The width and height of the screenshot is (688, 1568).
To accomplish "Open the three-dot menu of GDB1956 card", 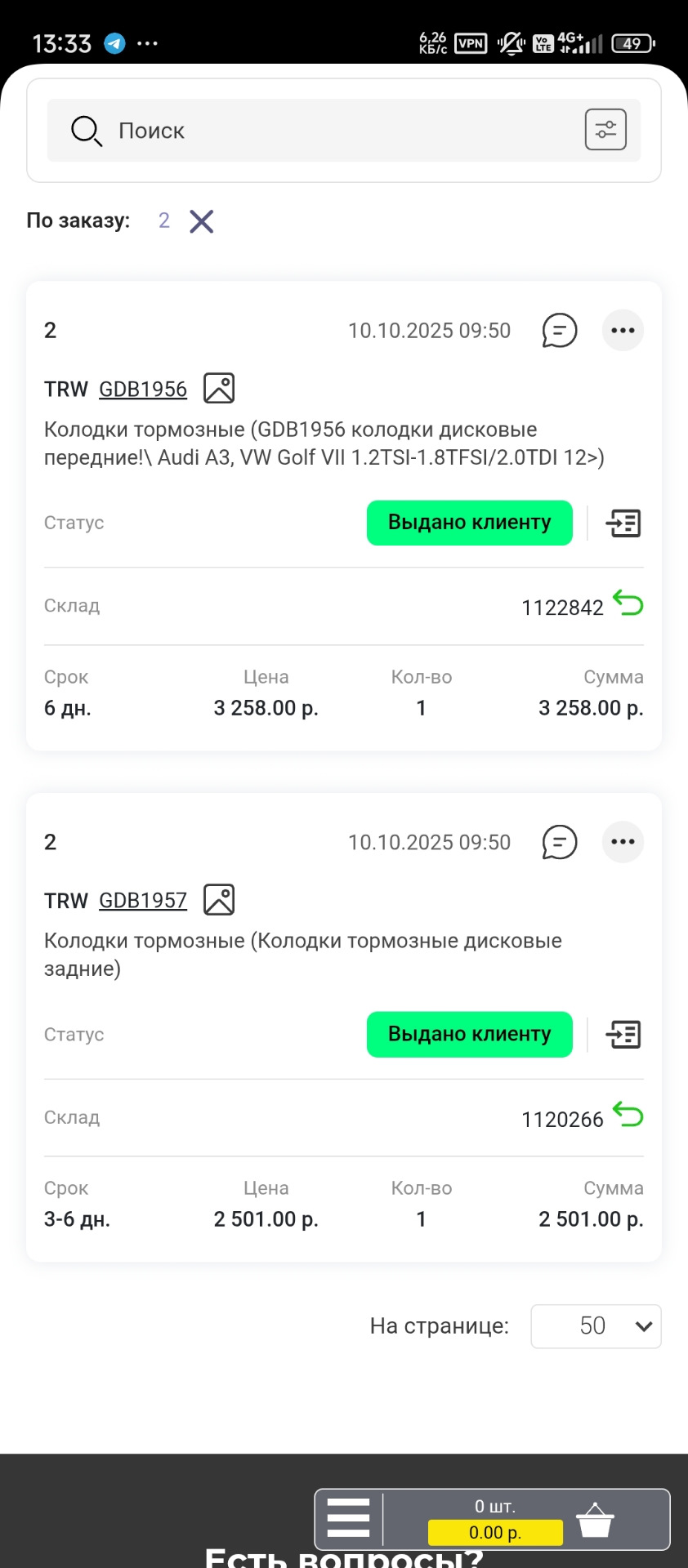I will (623, 331).
